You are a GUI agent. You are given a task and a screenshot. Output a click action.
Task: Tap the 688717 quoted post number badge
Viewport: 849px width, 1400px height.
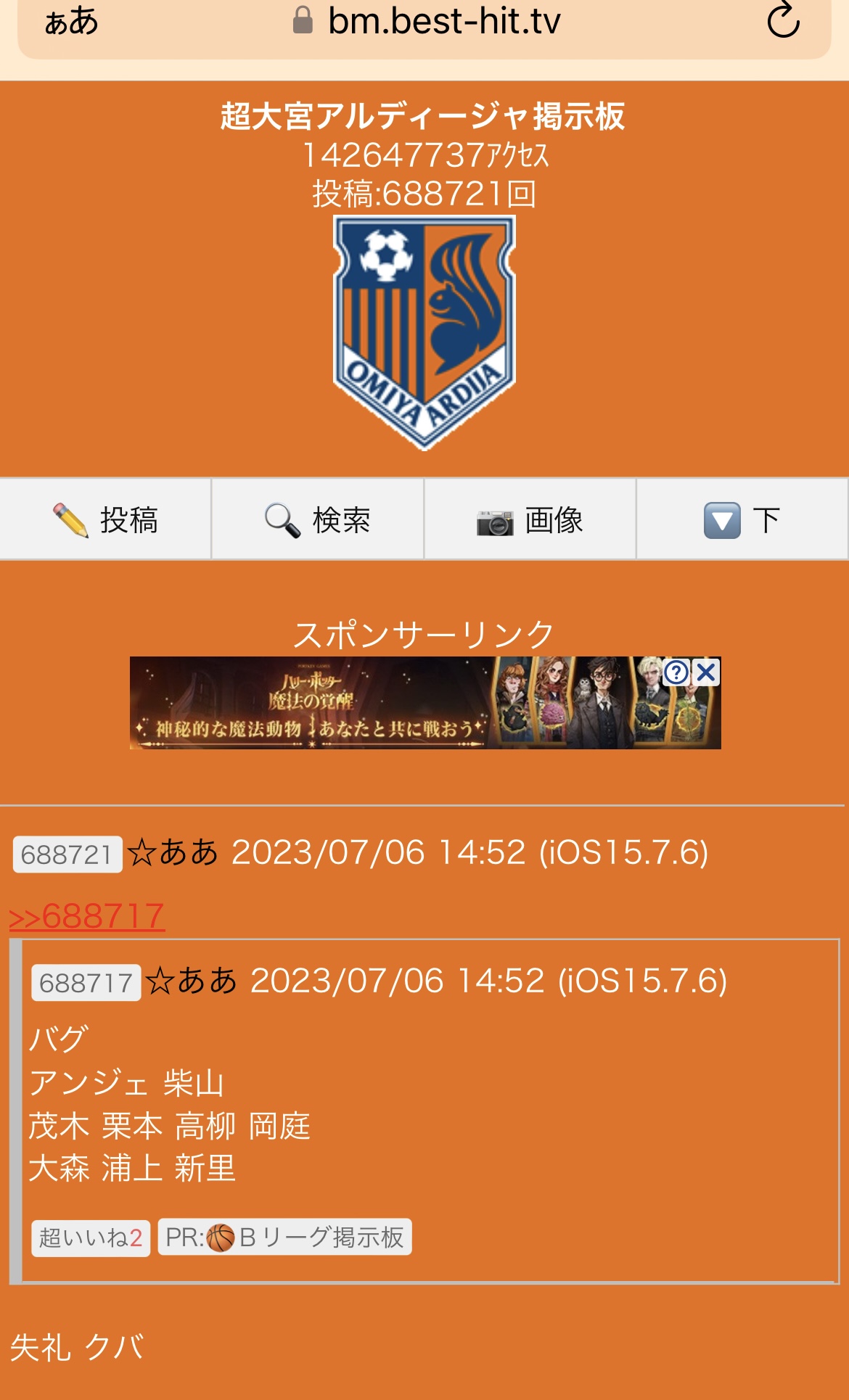click(86, 983)
